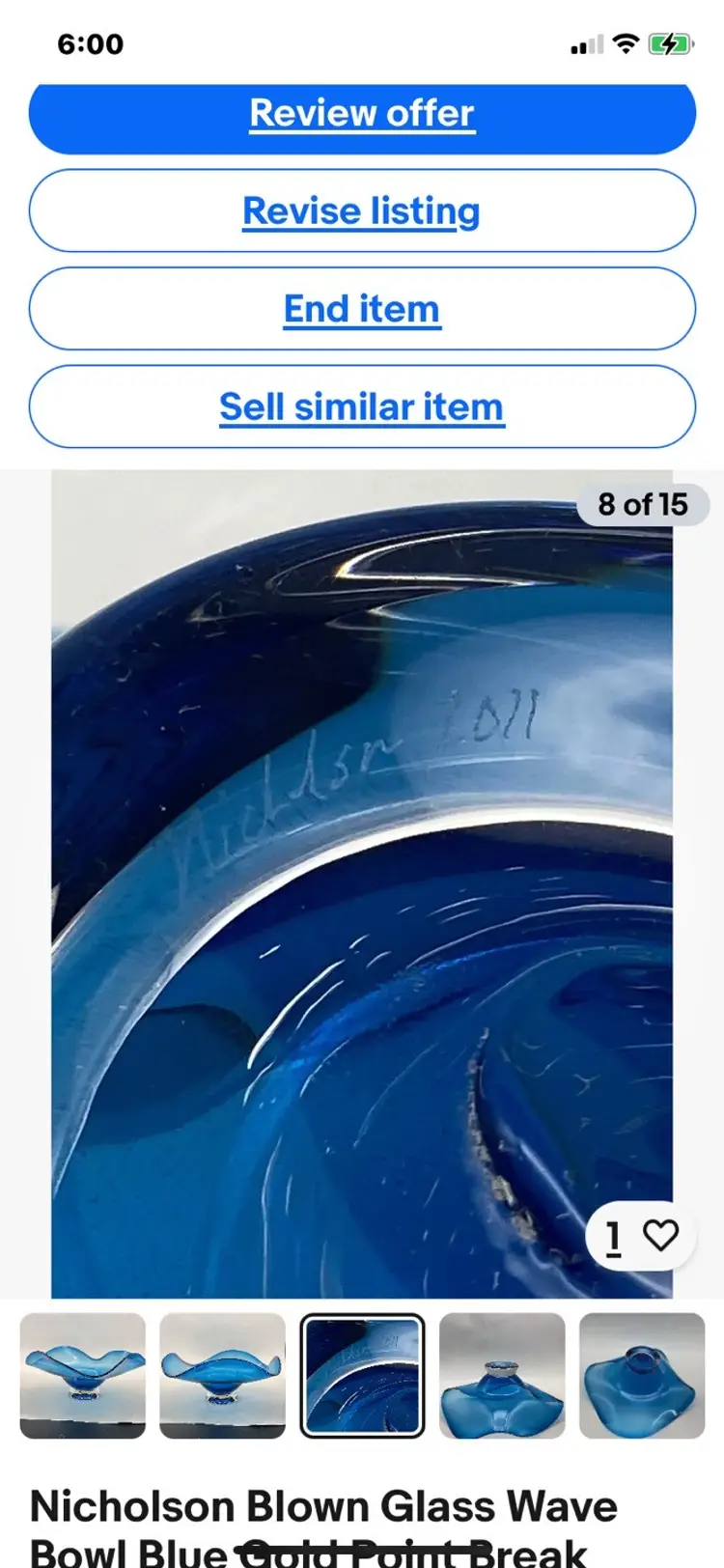724x1568 pixels.
Task: Show the last top-down bowl thumbnail
Action: click(642, 1375)
